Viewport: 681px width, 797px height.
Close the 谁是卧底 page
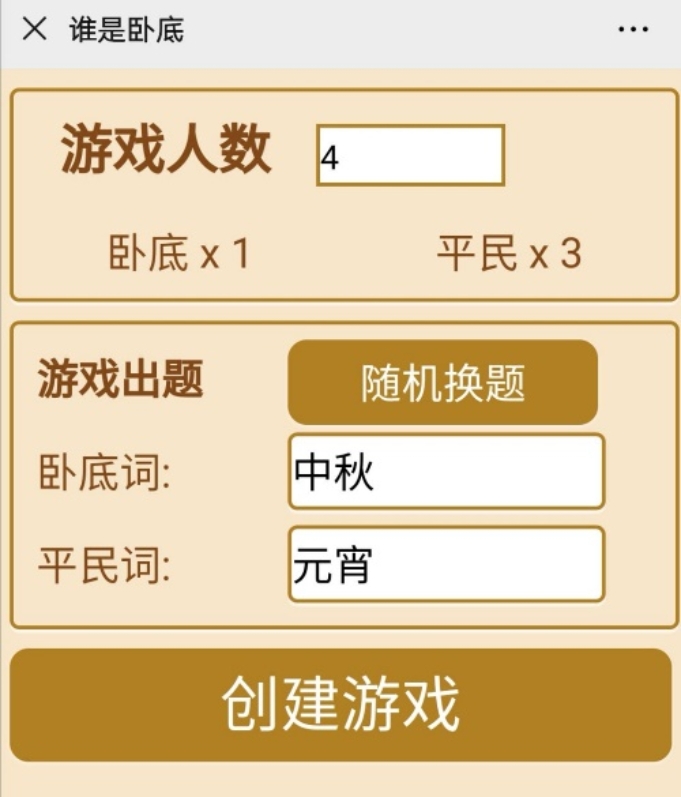point(34,29)
